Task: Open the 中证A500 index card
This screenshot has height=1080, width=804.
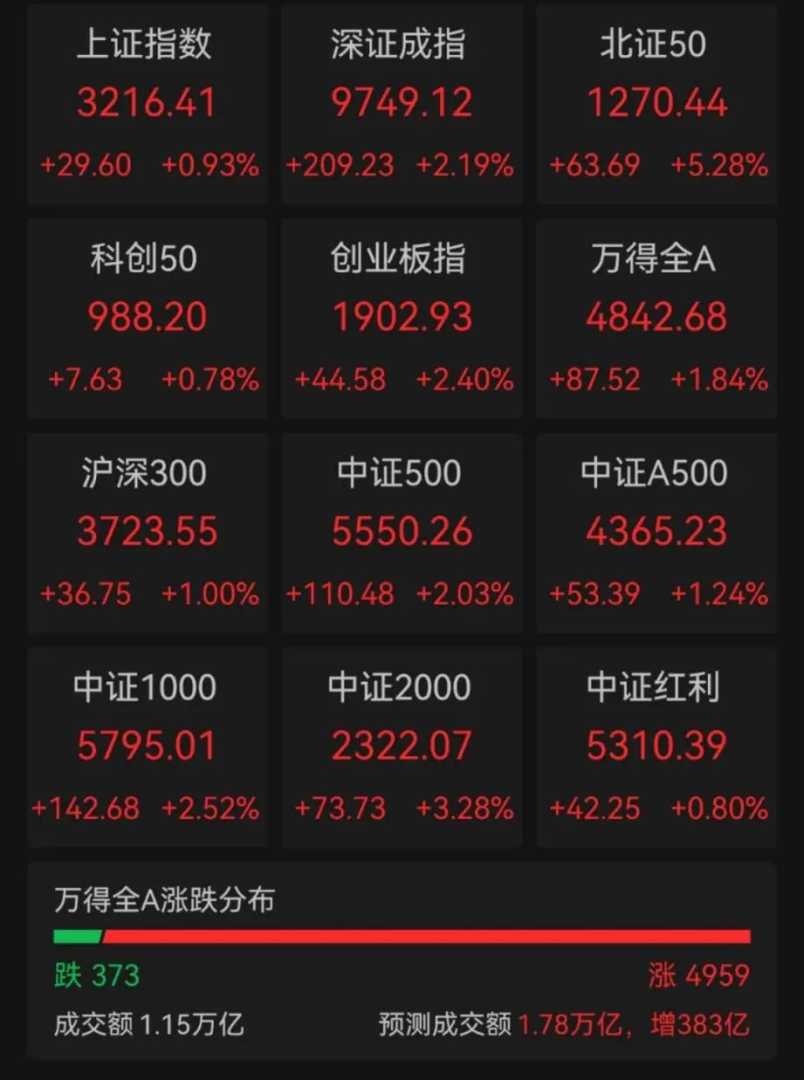Action: [656, 532]
